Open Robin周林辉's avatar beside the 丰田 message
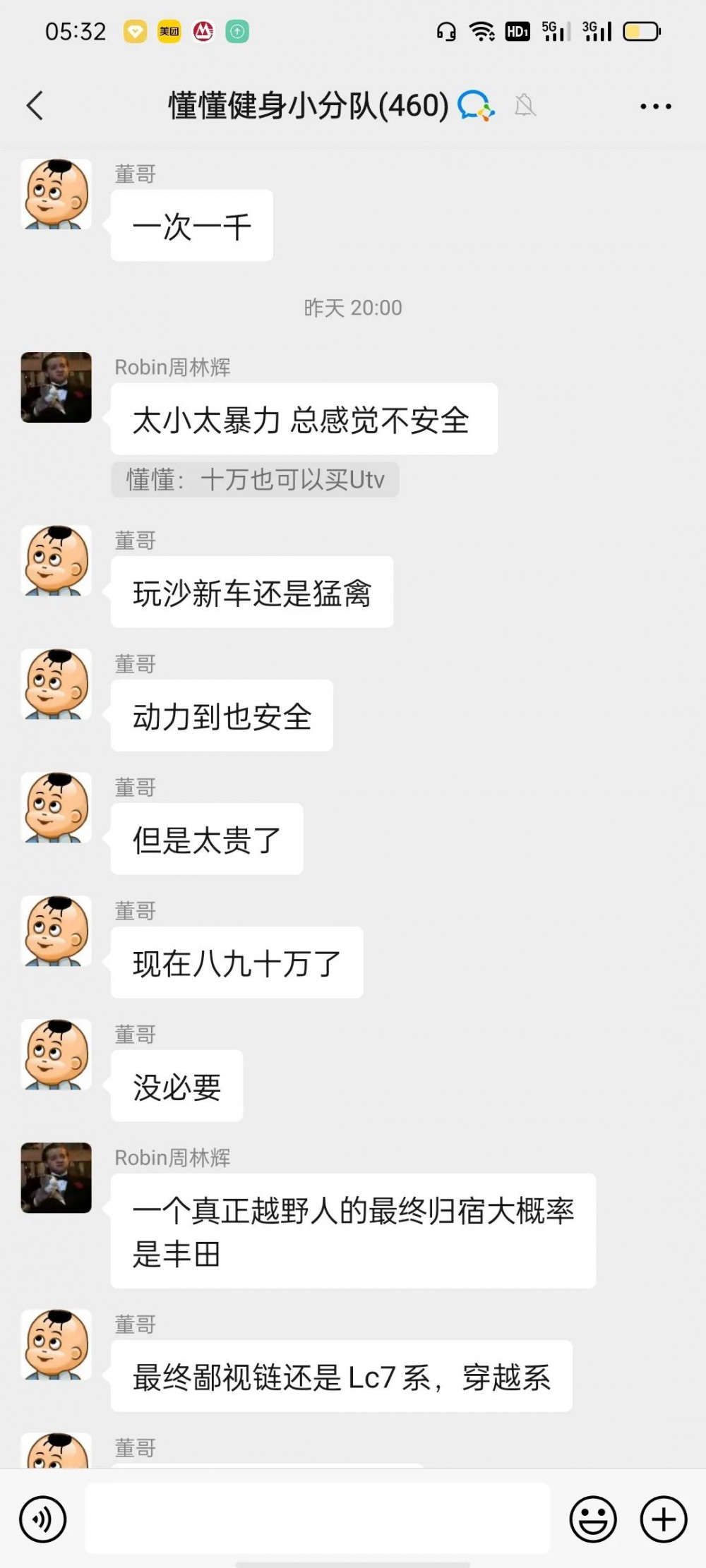706x1568 pixels. click(56, 1178)
